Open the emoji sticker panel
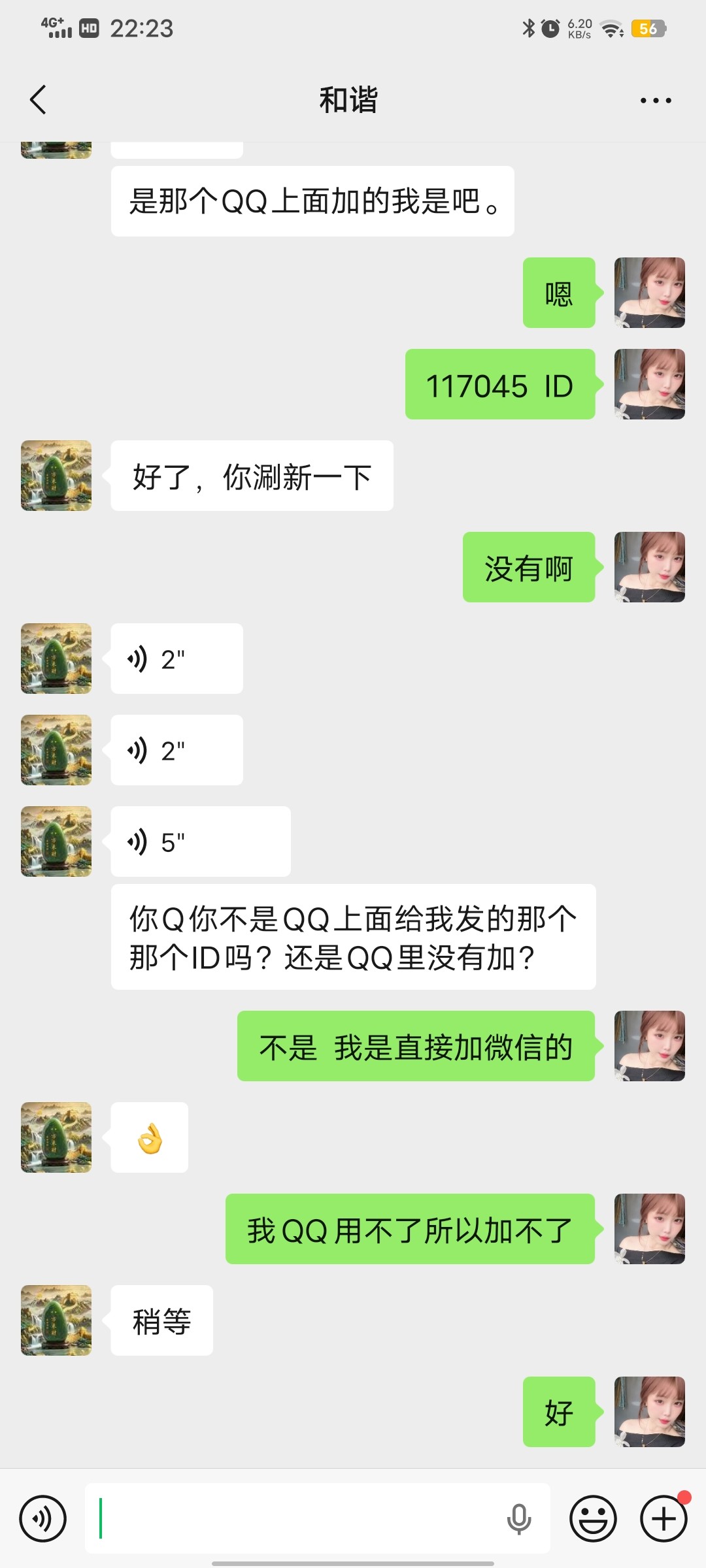The width and height of the screenshot is (706, 1568). coord(593,1518)
